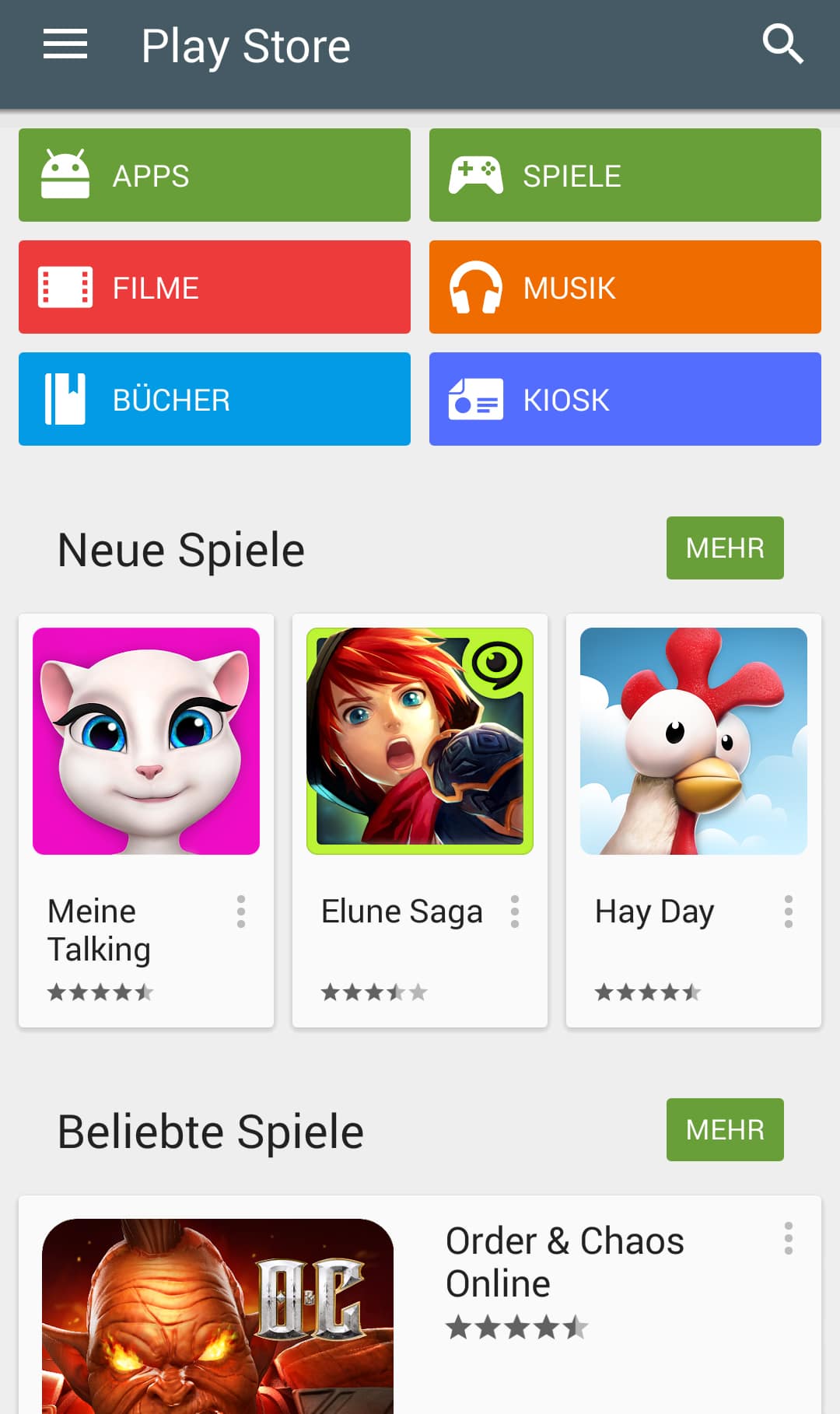Screen dimensions: 840x1414
Task: Select the MUSIK category
Action: [625, 287]
